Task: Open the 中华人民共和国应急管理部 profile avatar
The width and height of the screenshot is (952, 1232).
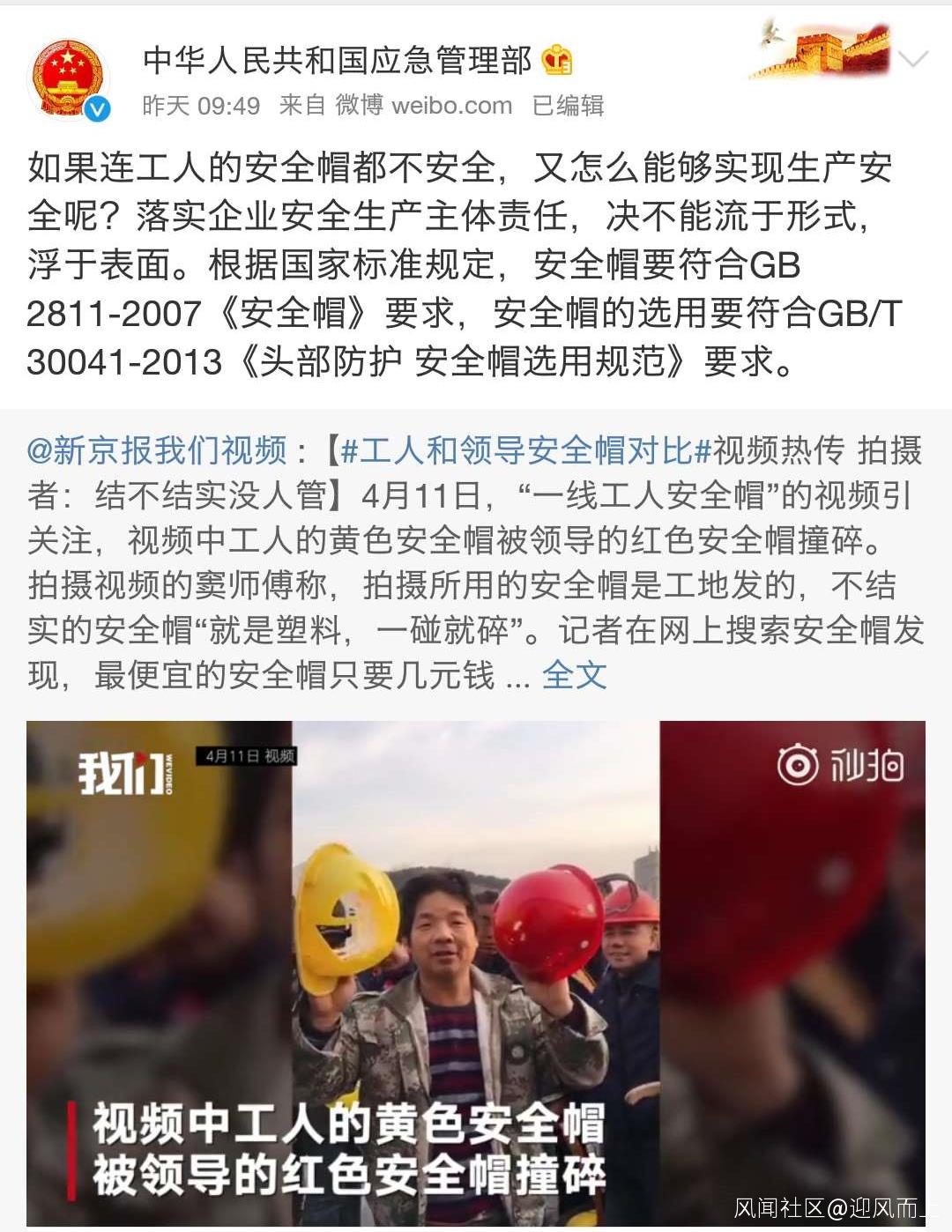Action: pyautogui.click(x=69, y=78)
